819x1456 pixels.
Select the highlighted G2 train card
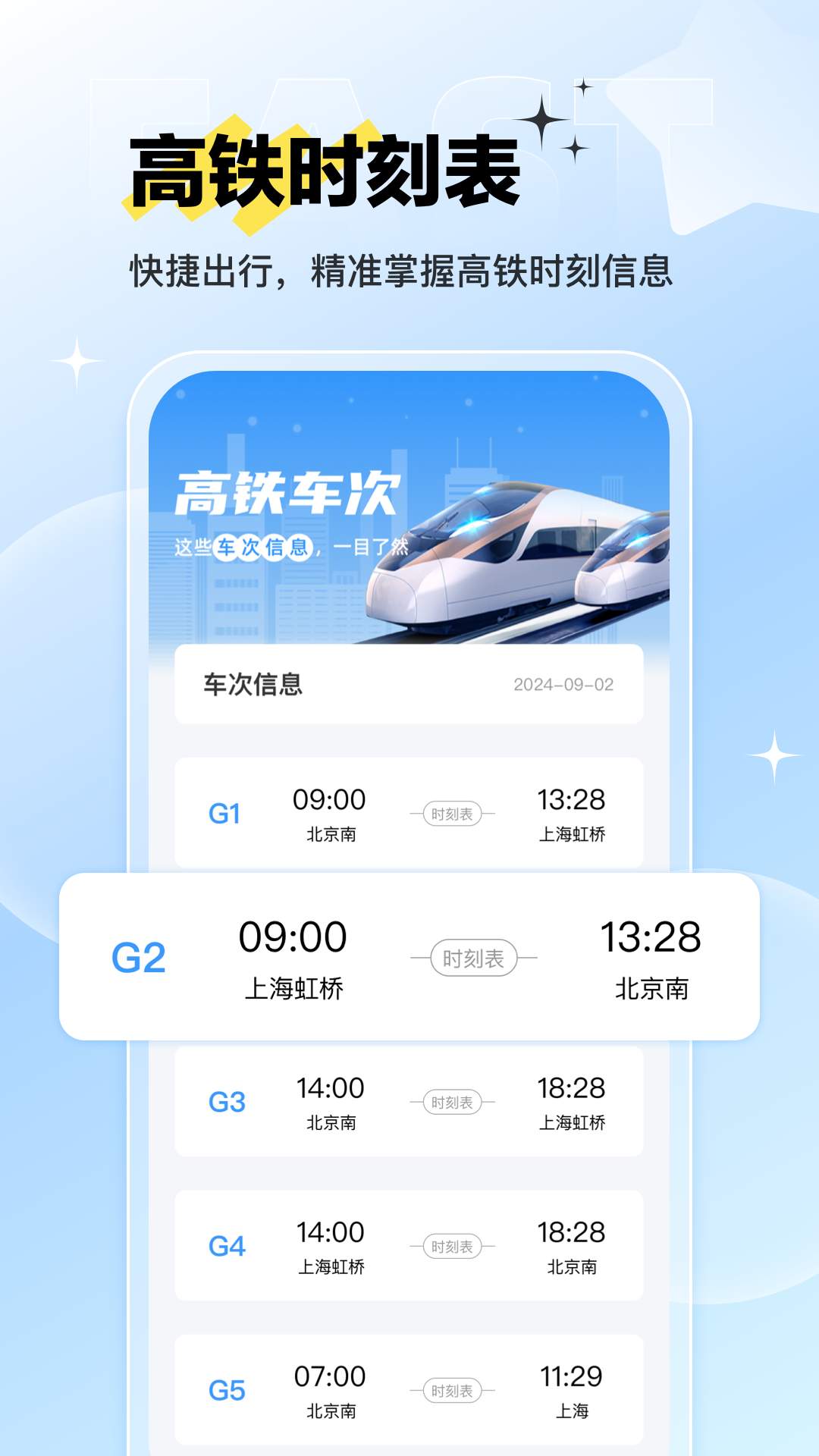tap(409, 958)
